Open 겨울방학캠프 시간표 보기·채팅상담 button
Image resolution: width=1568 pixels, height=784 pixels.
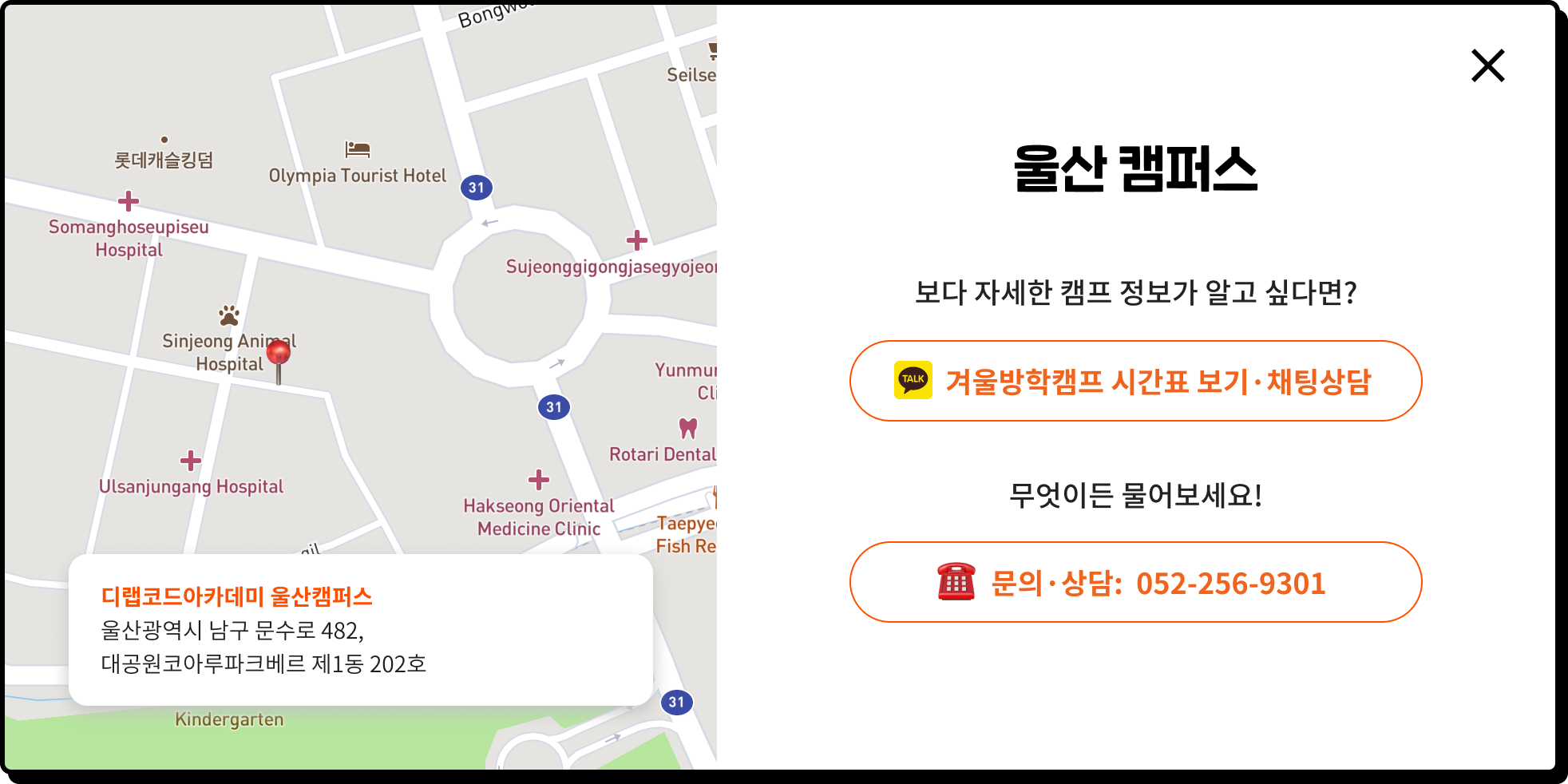click(1135, 381)
